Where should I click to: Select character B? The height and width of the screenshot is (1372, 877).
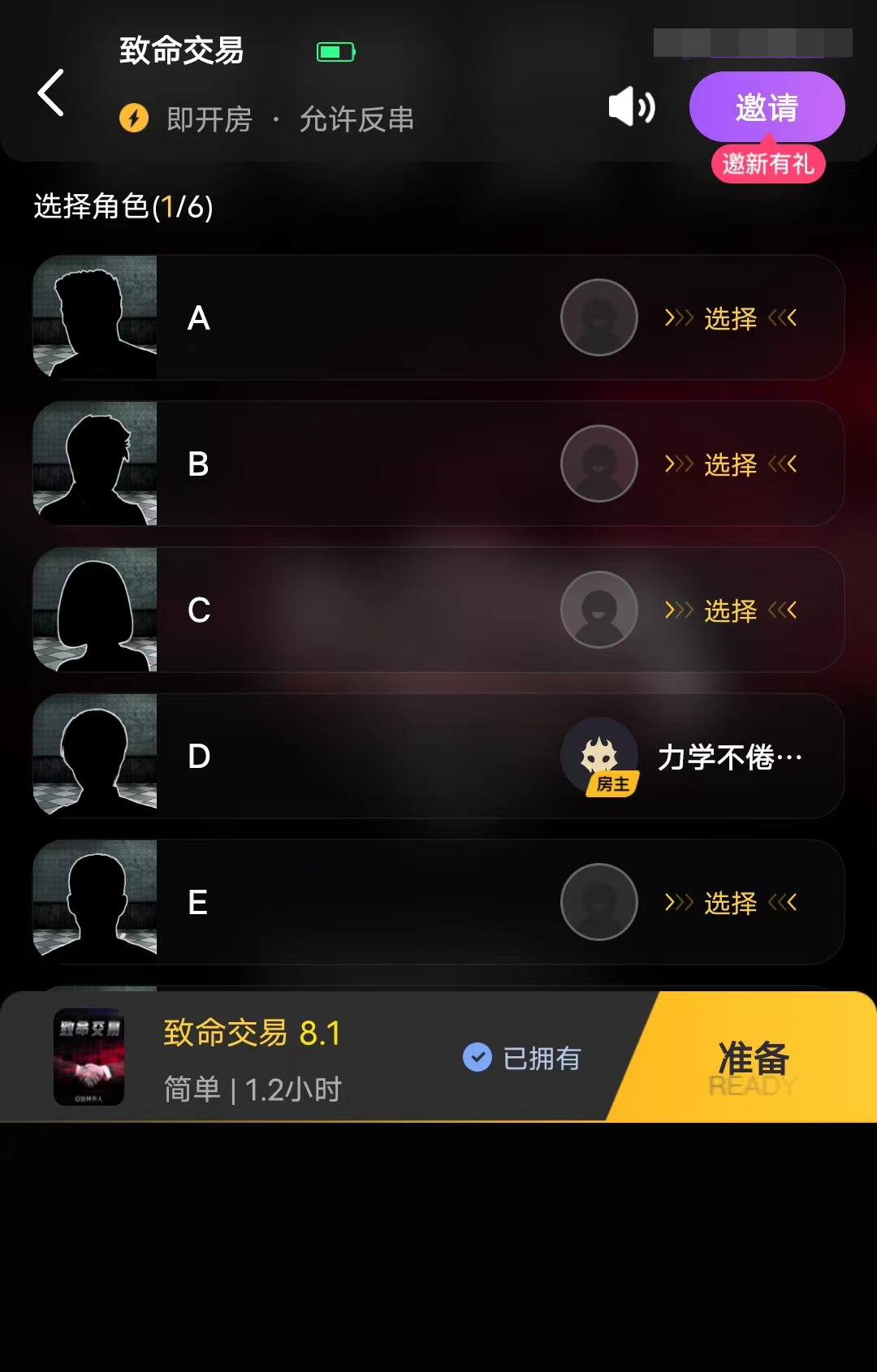coord(730,464)
